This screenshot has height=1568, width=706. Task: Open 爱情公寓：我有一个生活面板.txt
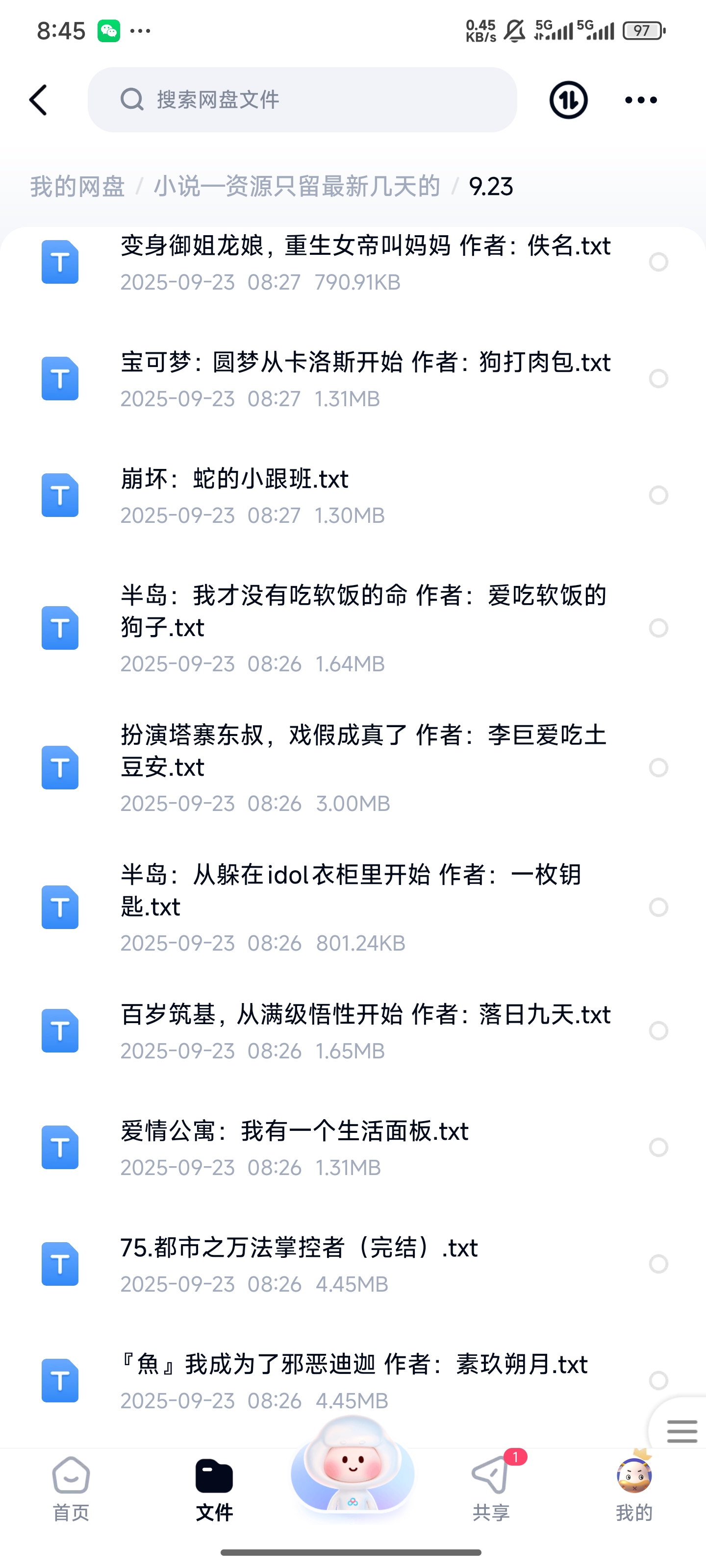294,1131
